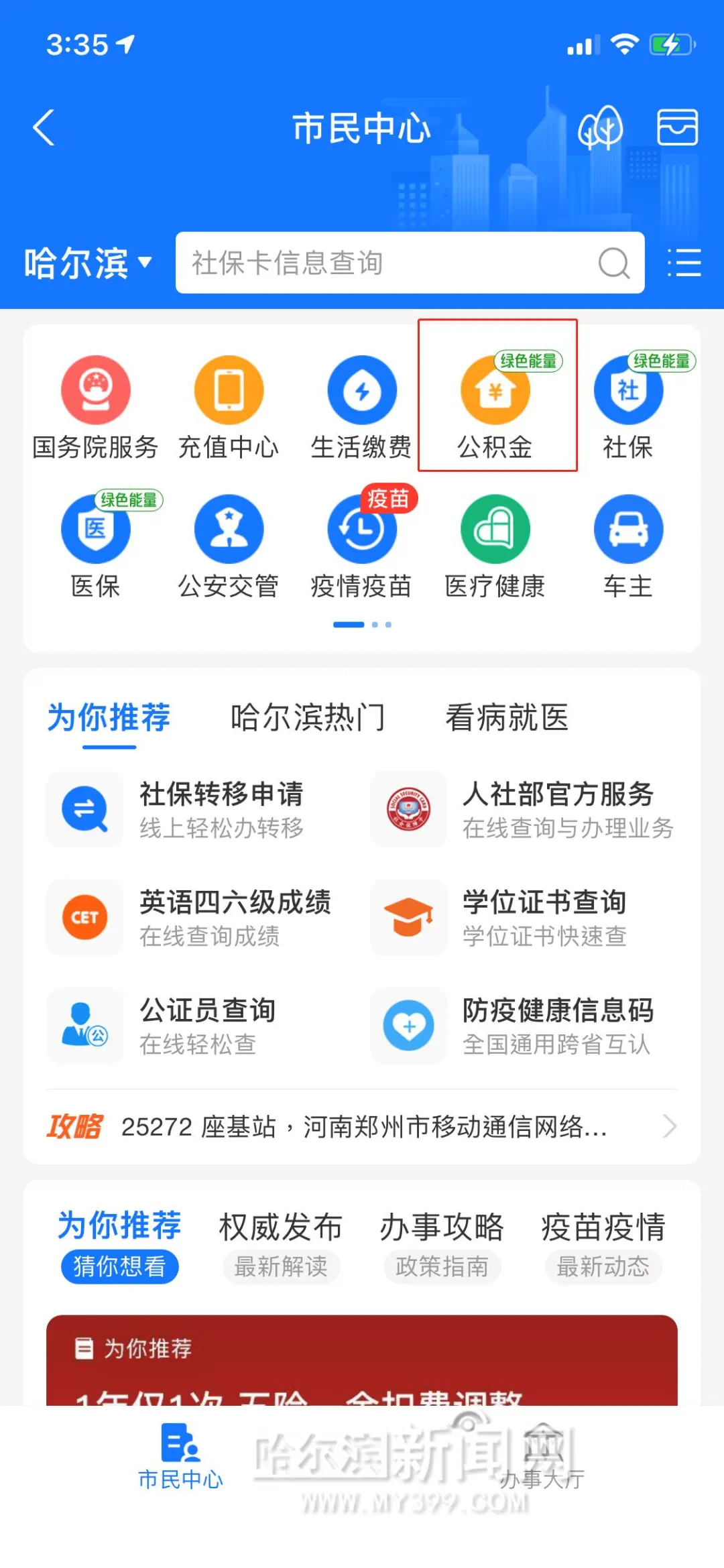Image resolution: width=724 pixels, height=1568 pixels.
Task: Open the list menu beside search
Action: [x=684, y=263]
